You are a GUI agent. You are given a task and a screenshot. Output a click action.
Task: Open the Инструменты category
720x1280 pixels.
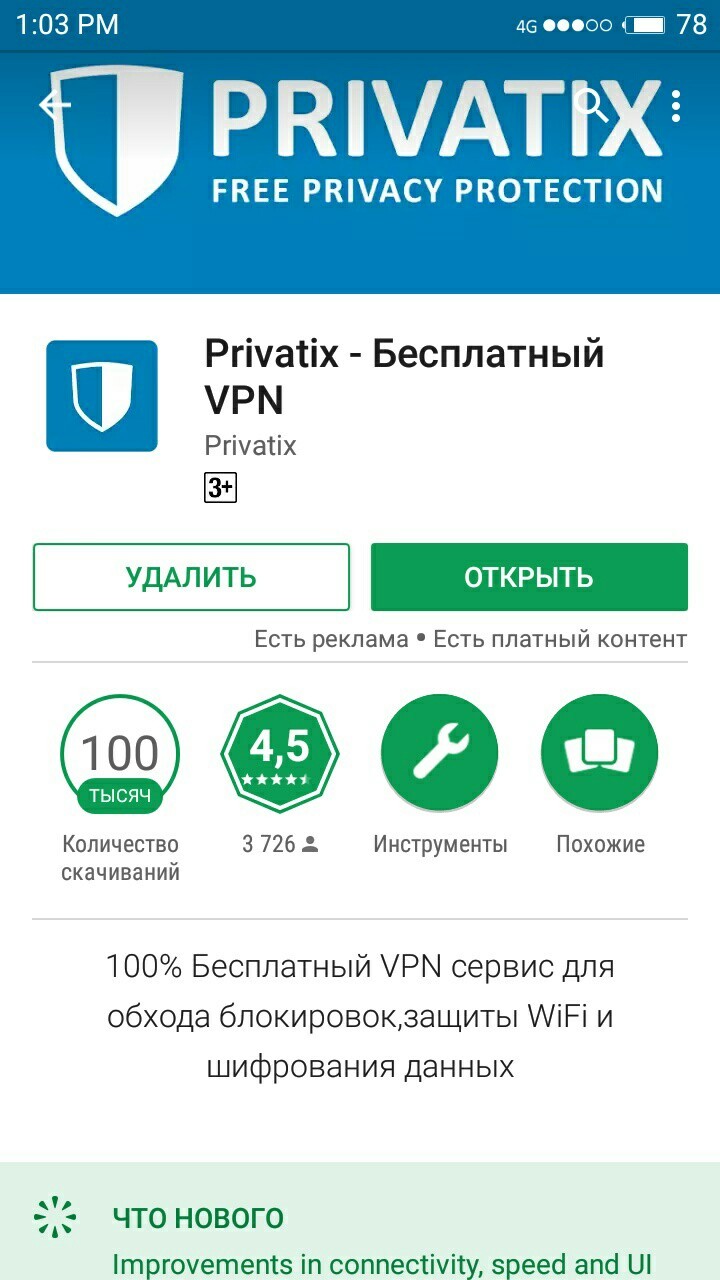point(440,753)
